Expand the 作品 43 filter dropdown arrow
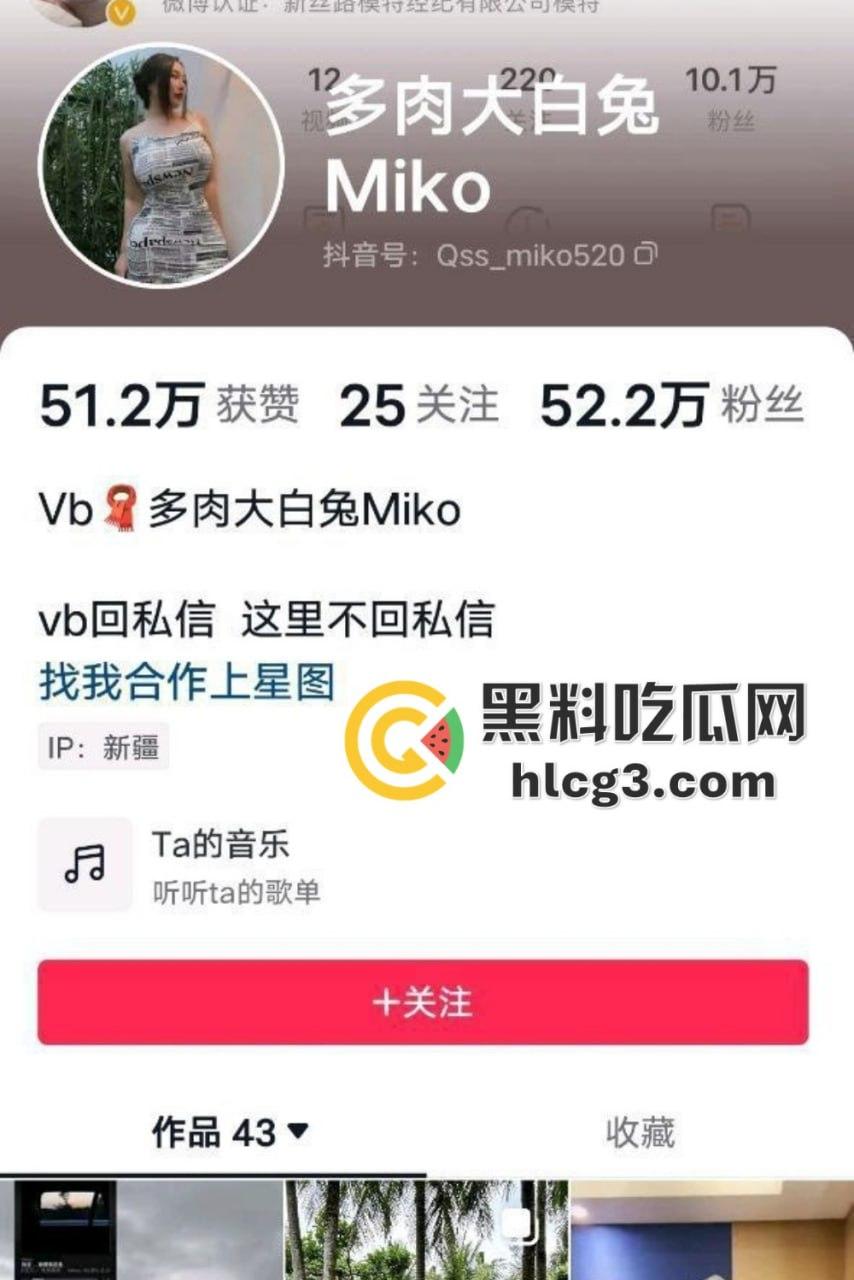This screenshot has width=854, height=1280. 298,1131
